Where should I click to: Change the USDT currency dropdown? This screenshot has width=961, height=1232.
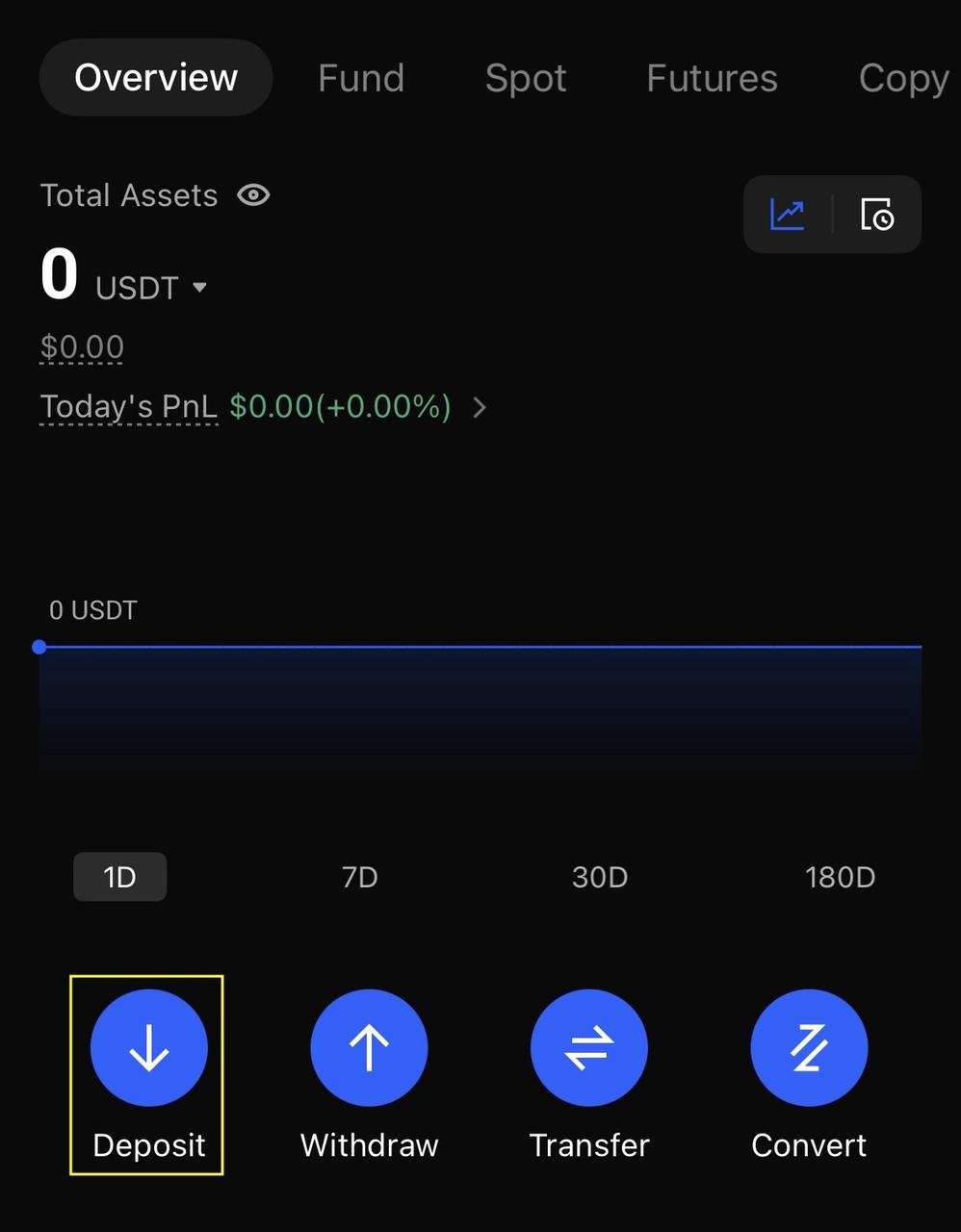pos(152,287)
